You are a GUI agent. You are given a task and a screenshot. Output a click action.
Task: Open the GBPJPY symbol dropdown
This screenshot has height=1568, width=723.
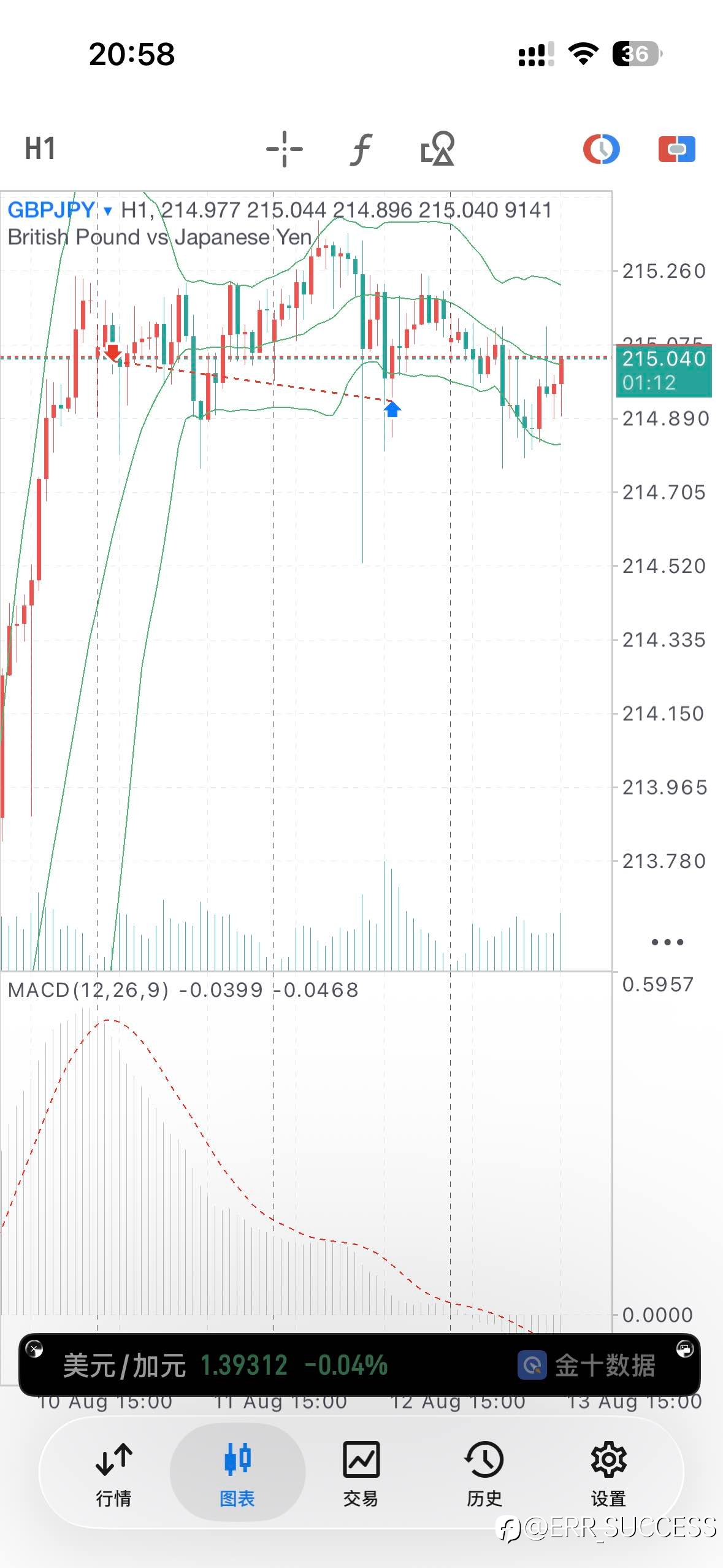[60, 210]
